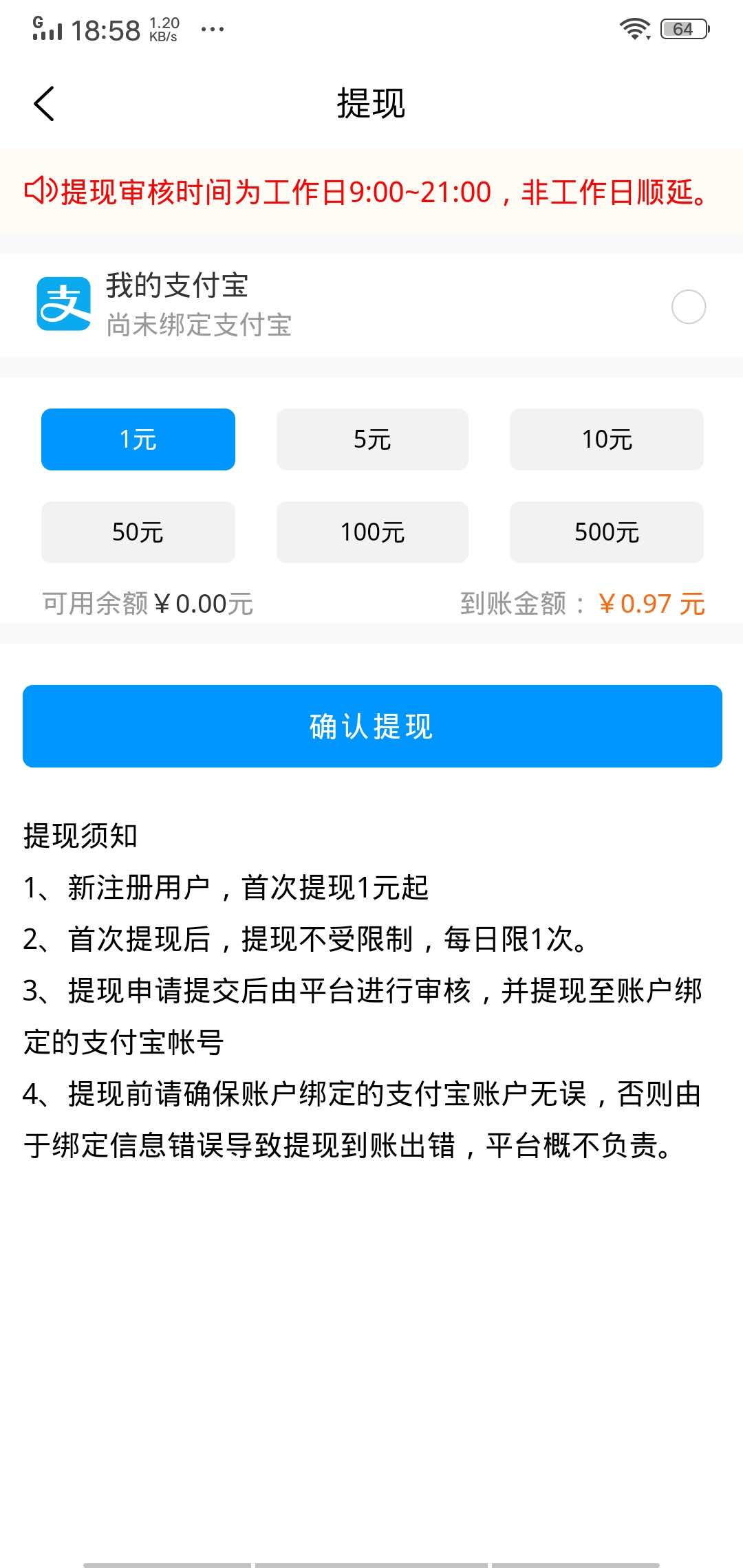The image size is (743, 1568).
Task: Toggle the 5元 withdrawal amount
Action: 371,439
